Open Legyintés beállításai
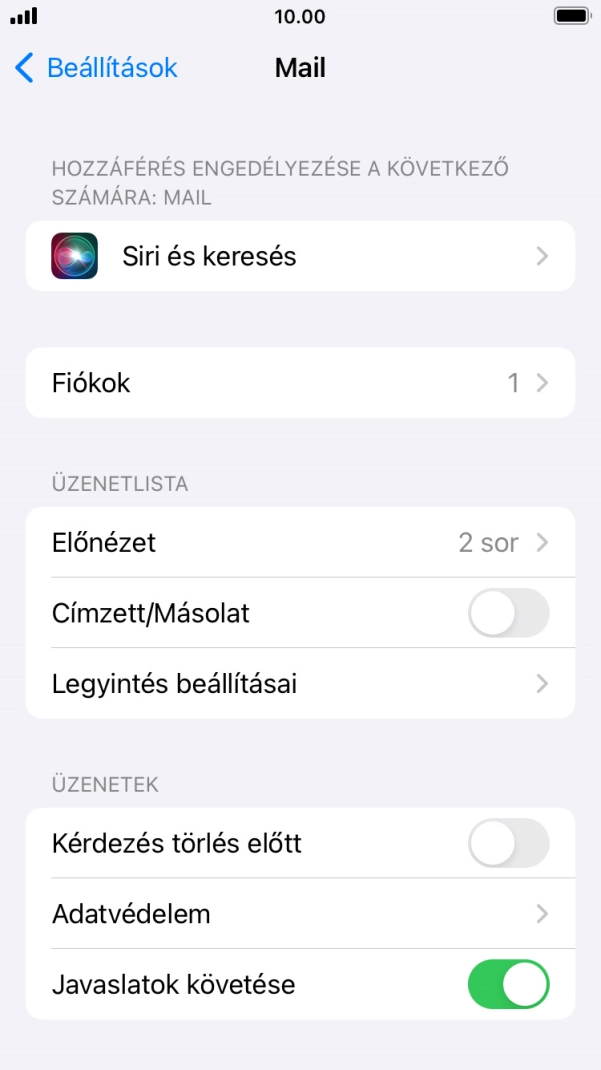The image size is (601, 1070). click(300, 684)
